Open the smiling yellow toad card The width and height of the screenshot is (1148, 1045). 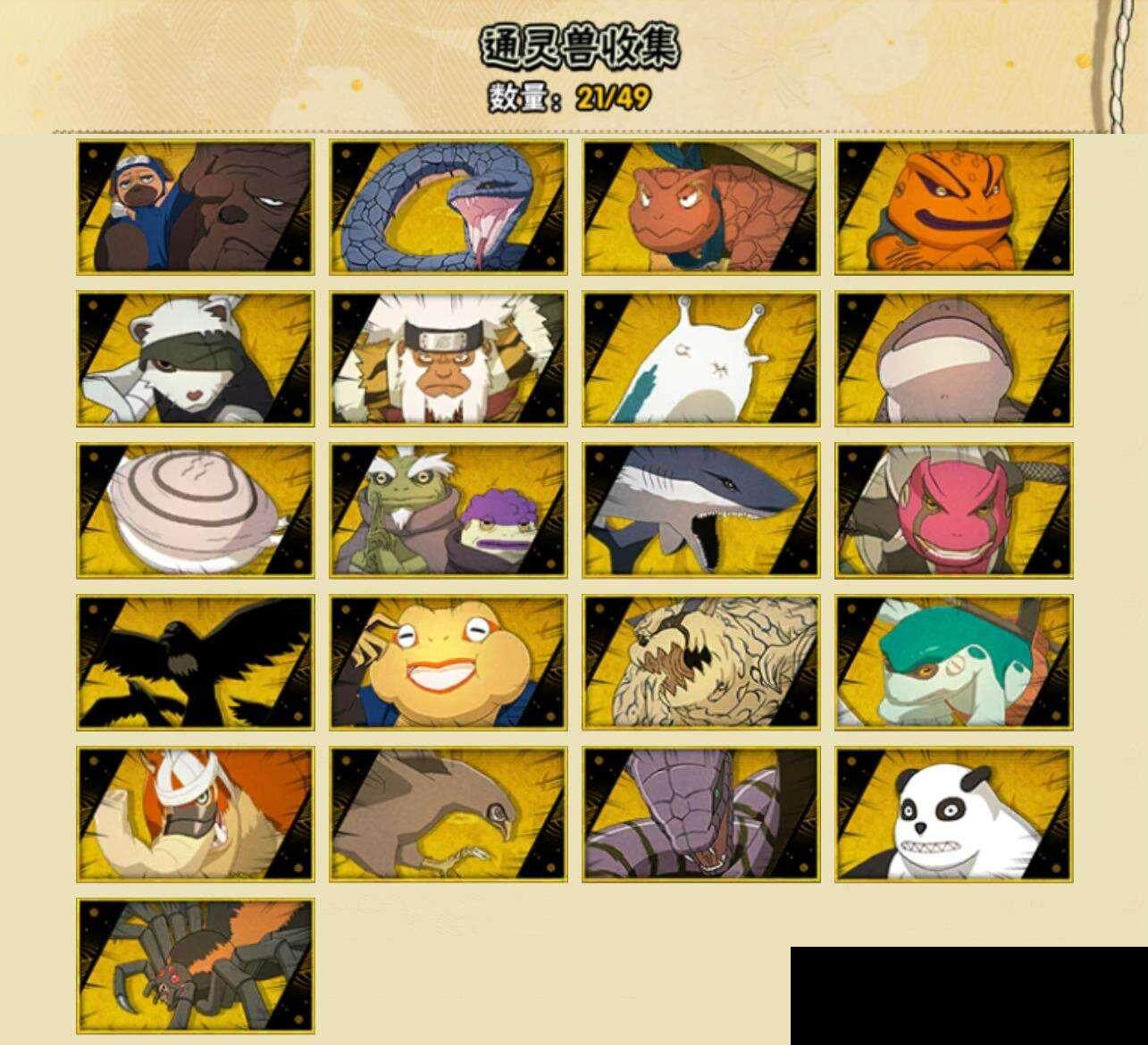(x=448, y=663)
